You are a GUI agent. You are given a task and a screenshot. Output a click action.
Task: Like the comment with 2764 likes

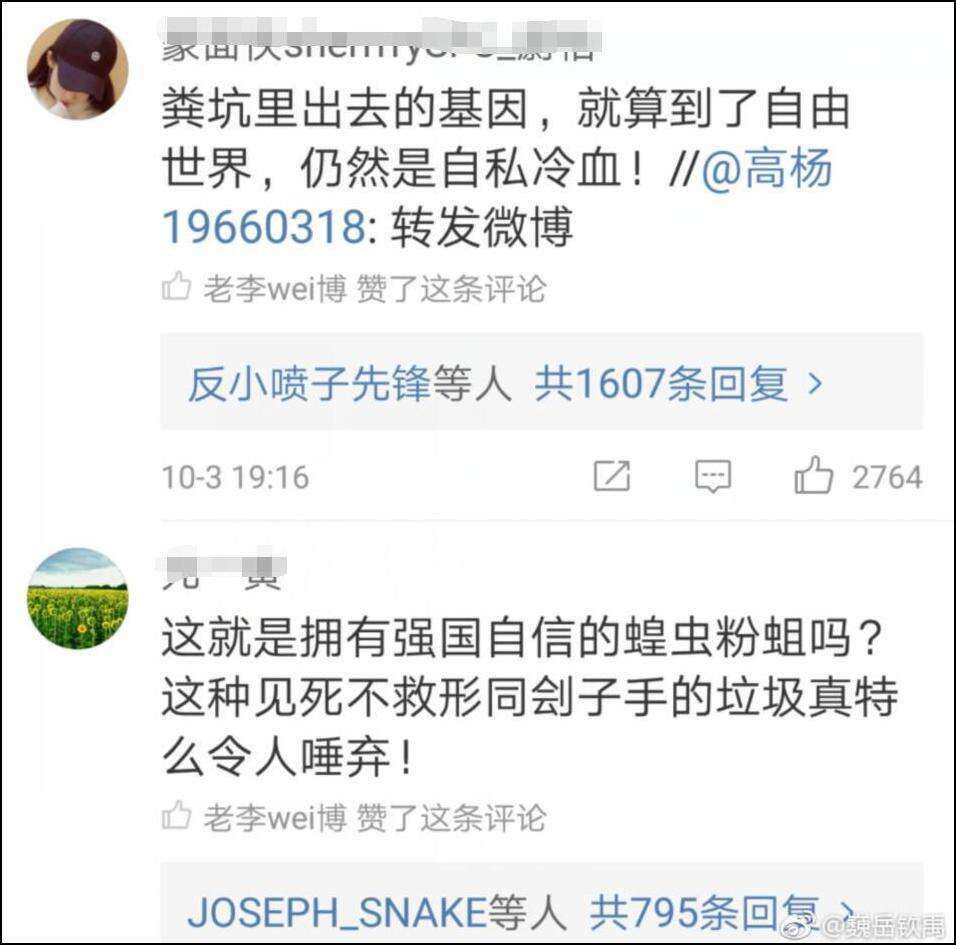click(x=814, y=477)
